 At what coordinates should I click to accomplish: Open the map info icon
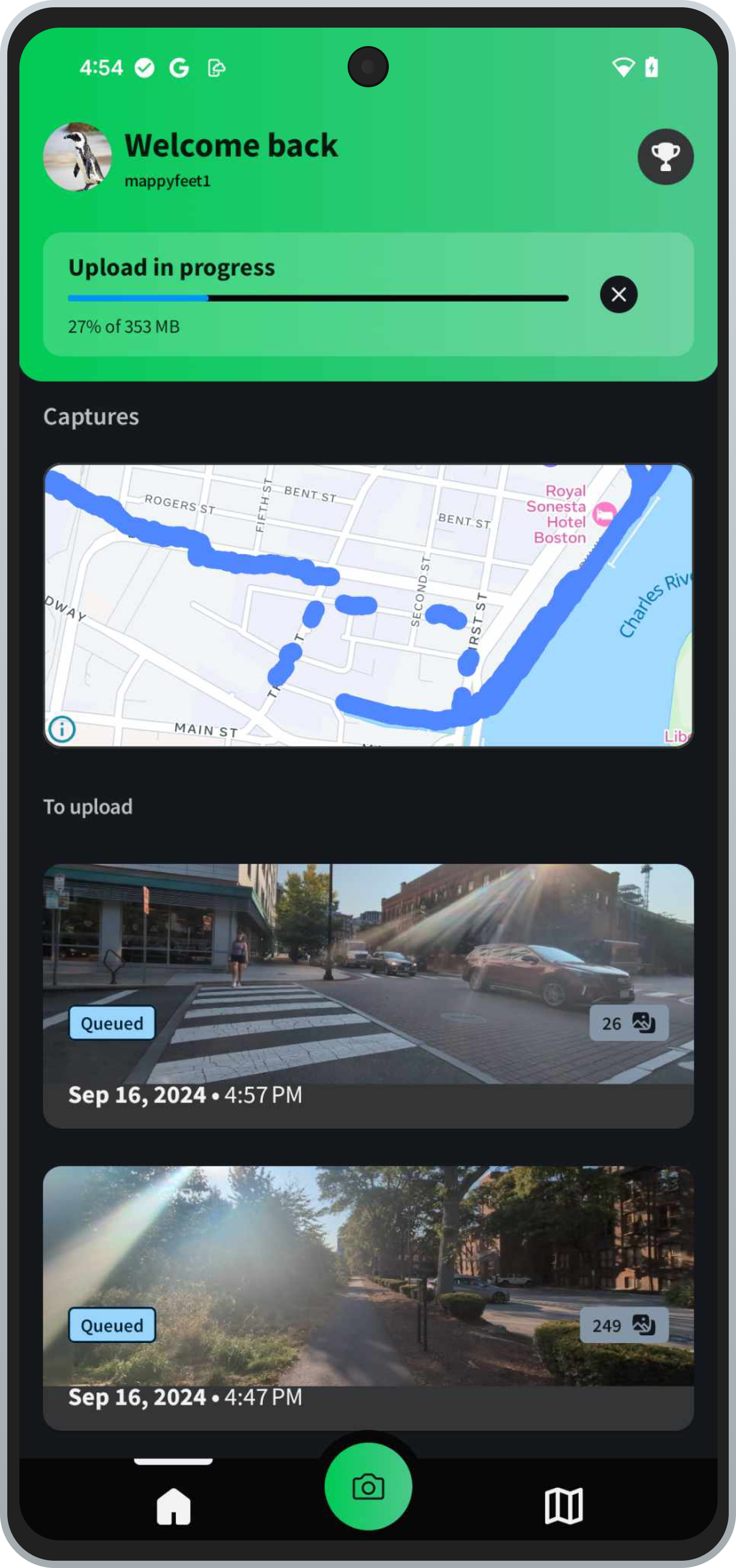pos(62,729)
